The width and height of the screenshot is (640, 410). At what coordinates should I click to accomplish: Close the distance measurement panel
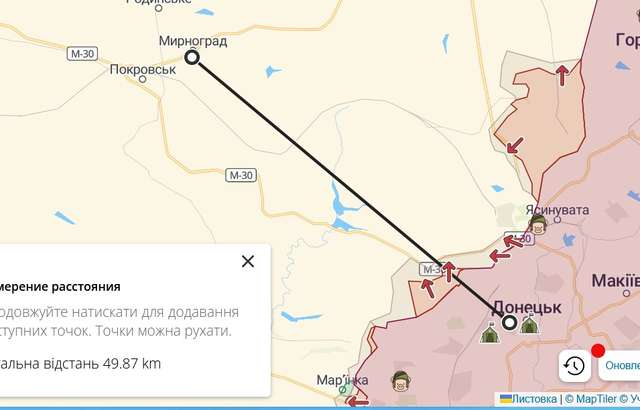[x=248, y=261]
